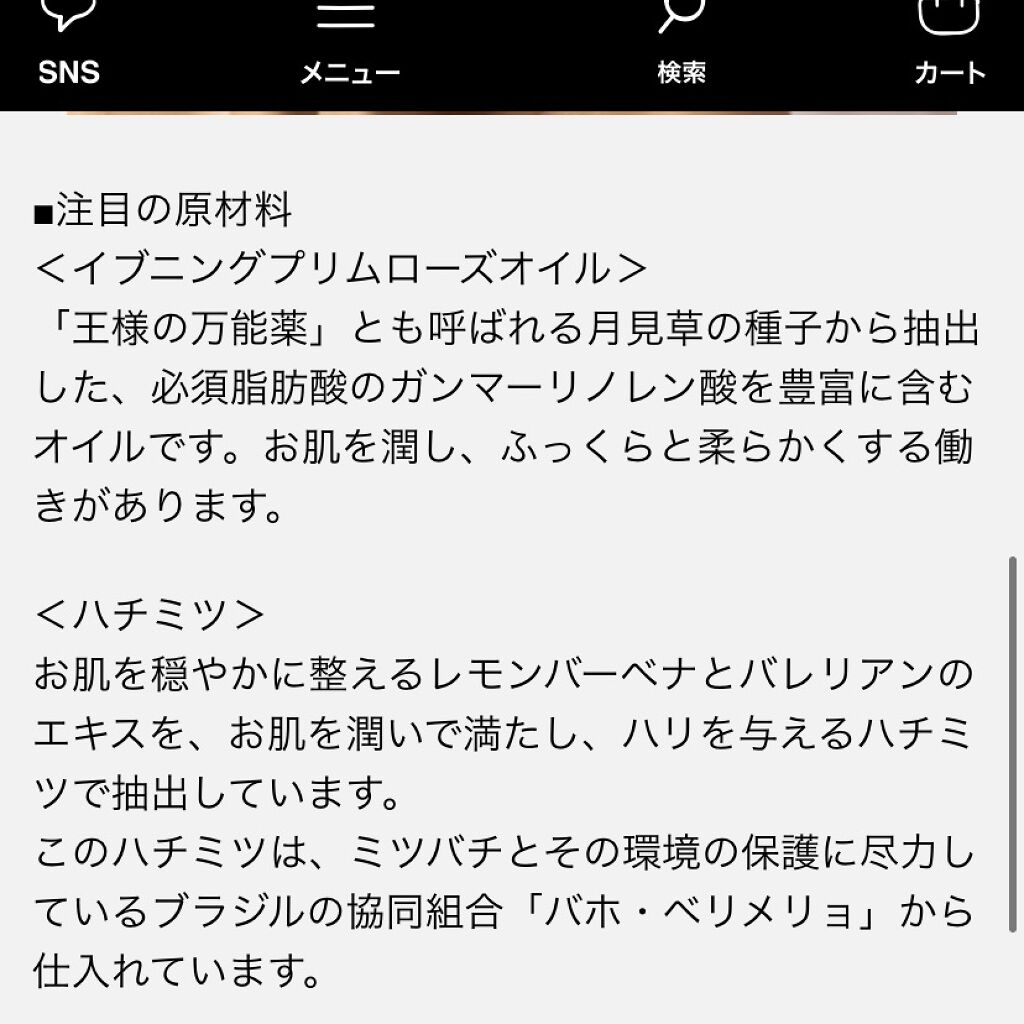Viewport: 1024px width, 1024px height.
Task: Open 検索 search
Action: click(681, 45)
